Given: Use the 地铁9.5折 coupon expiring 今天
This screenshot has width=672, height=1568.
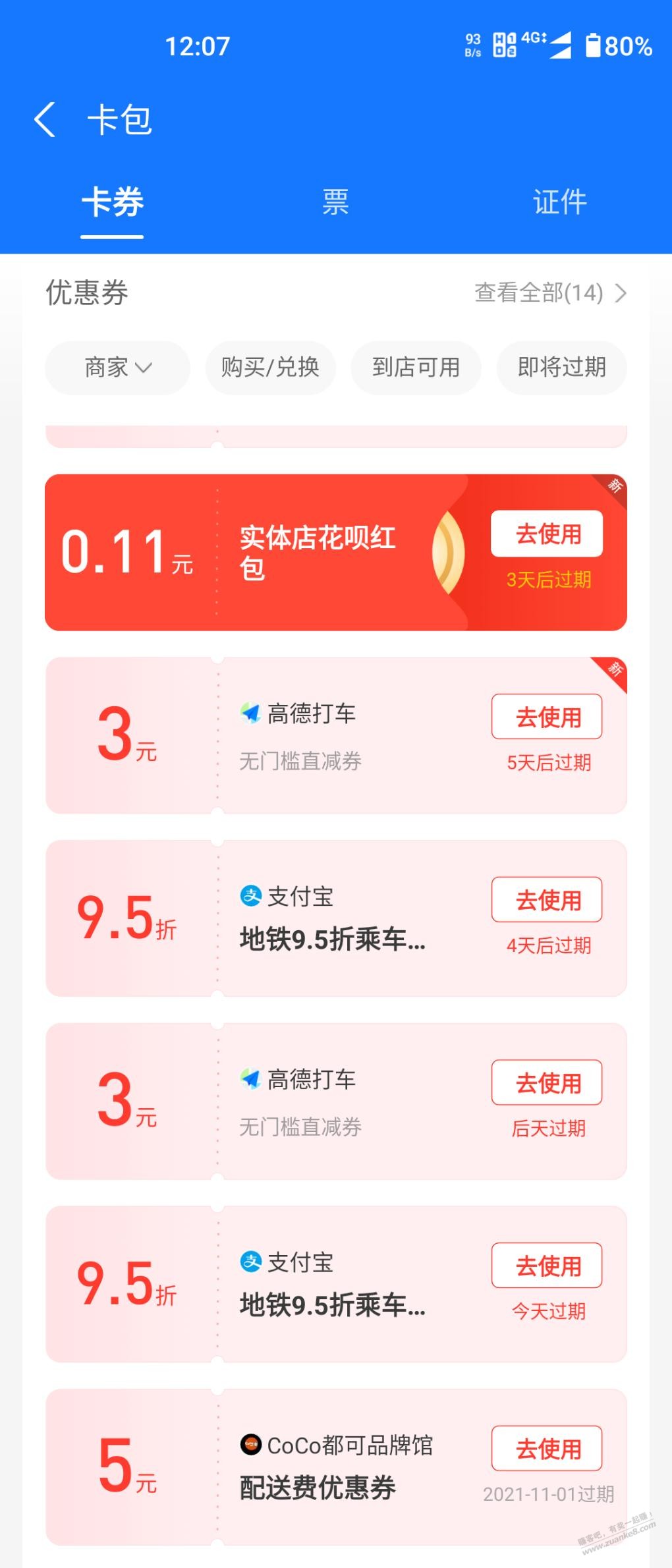Looking at the screenshot, I should 547,1265.
